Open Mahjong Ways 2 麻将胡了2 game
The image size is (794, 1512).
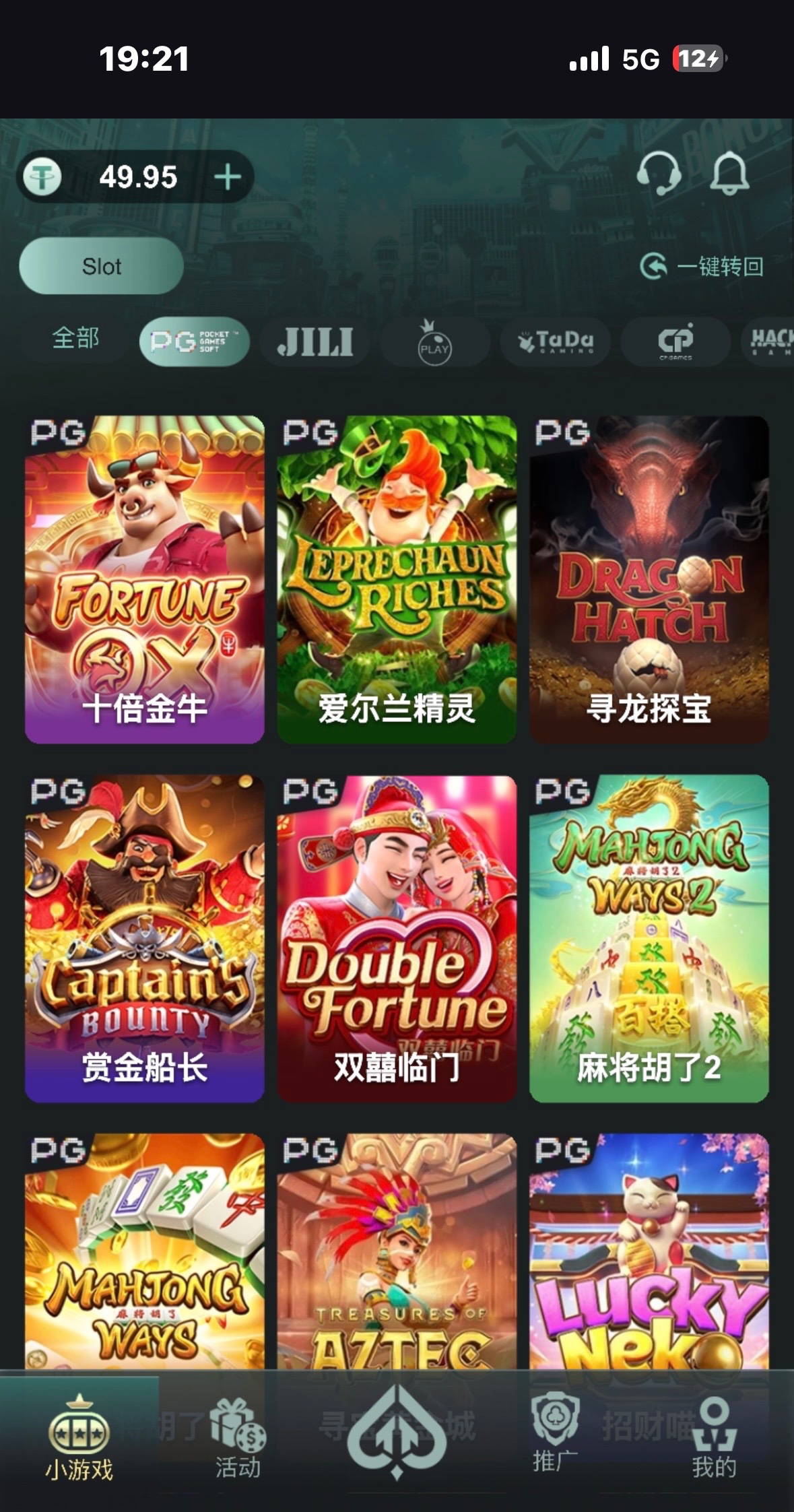pyautogui.click(x=649, y=938)
